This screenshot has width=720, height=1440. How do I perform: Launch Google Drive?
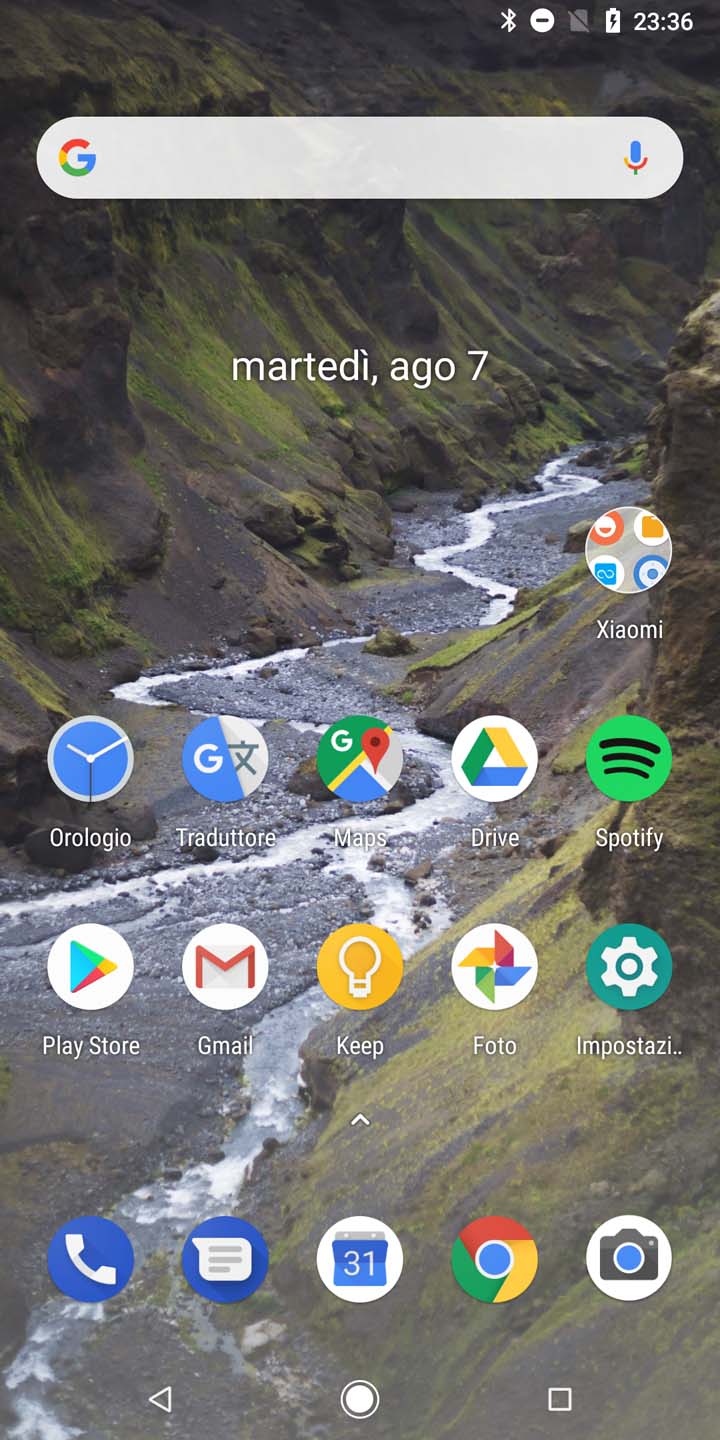click(x=494, y=759)
